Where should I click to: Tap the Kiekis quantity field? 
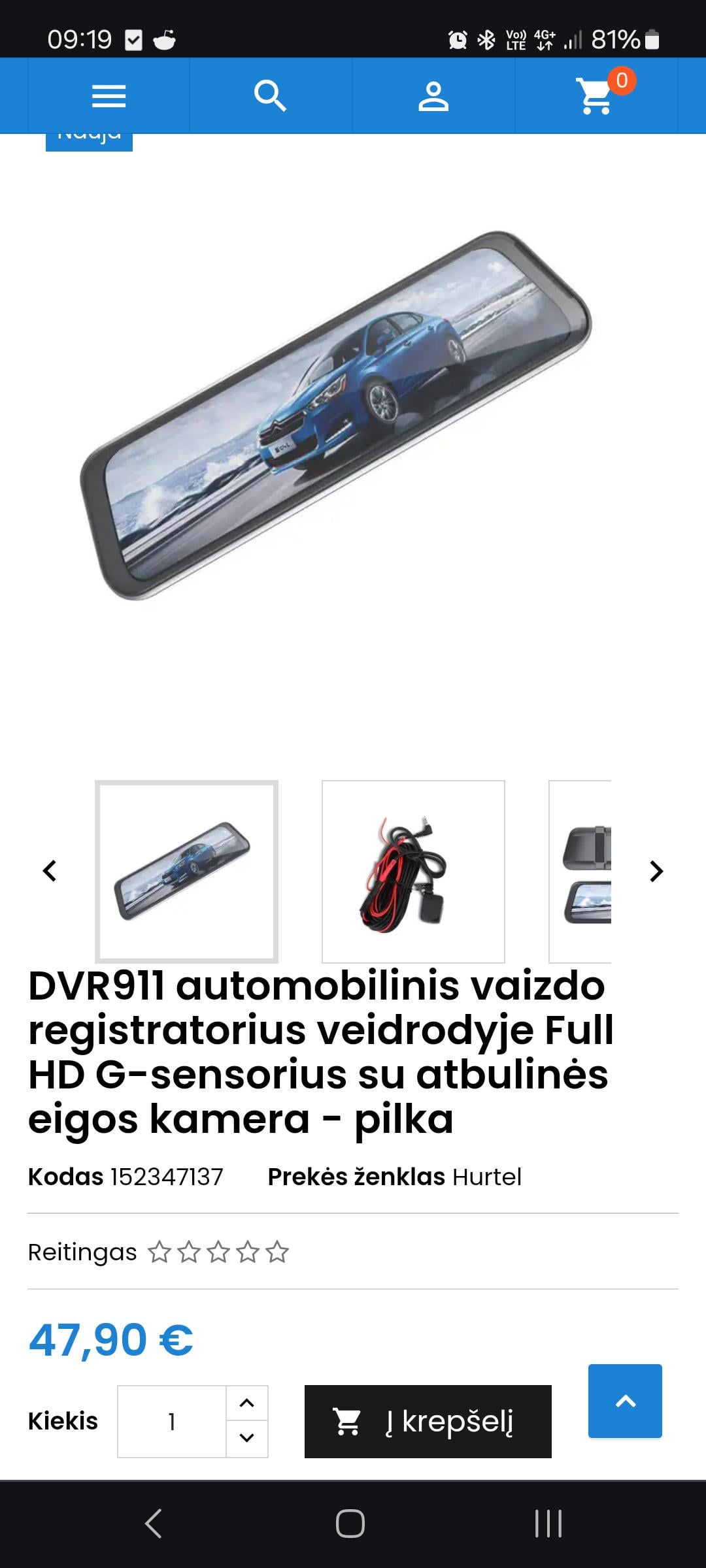(x=172, y=1421)
